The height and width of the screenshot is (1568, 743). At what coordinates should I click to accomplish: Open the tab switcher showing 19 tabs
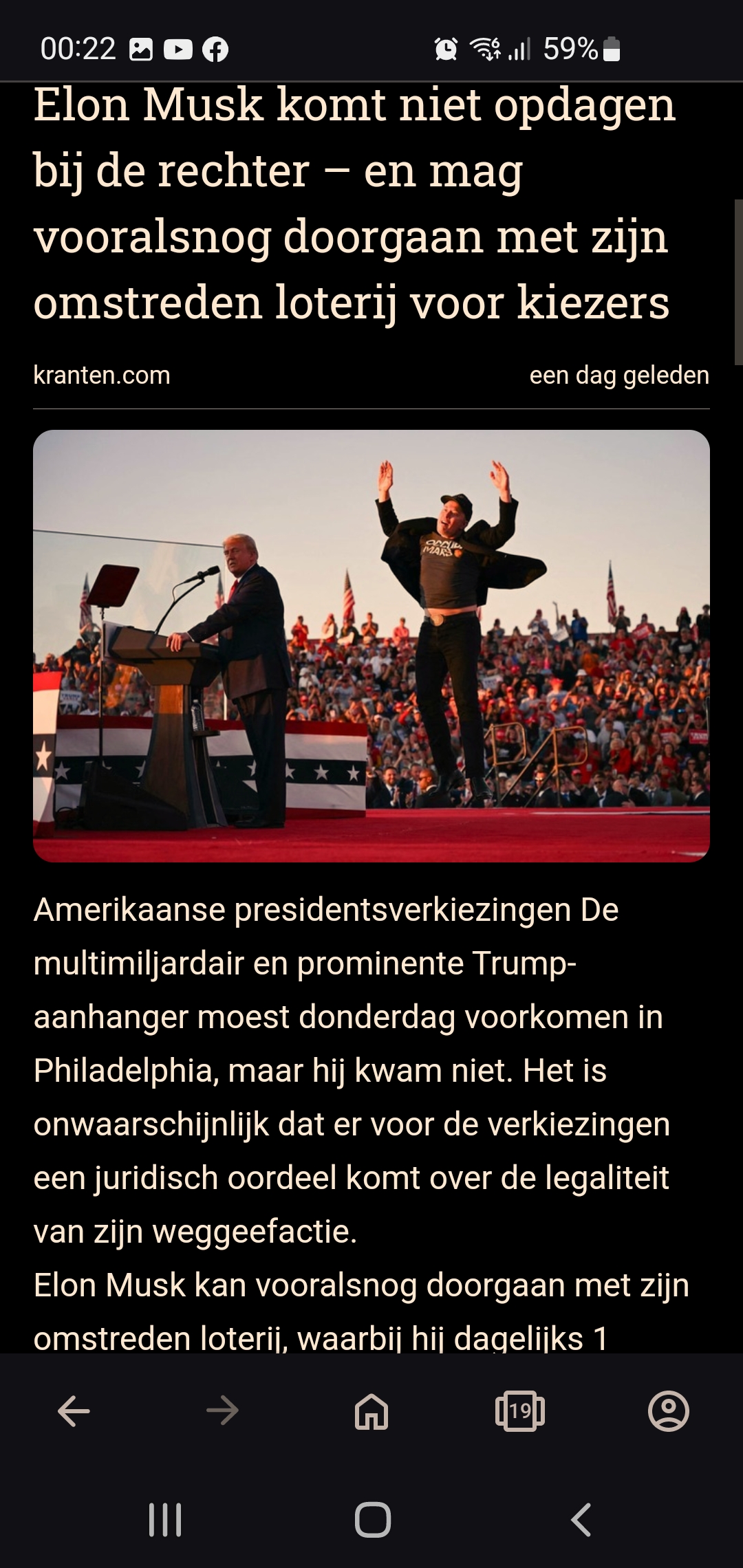click(520, 1412)
